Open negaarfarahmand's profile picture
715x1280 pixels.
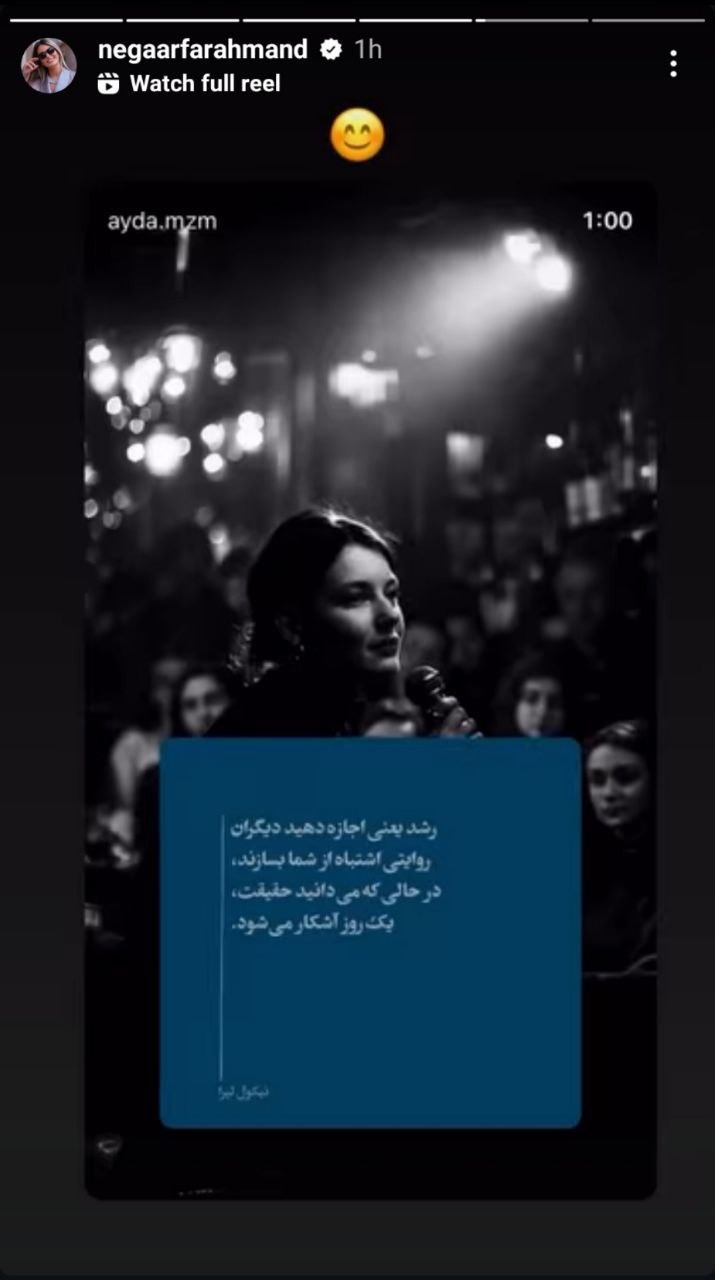[x=49, y=65]
